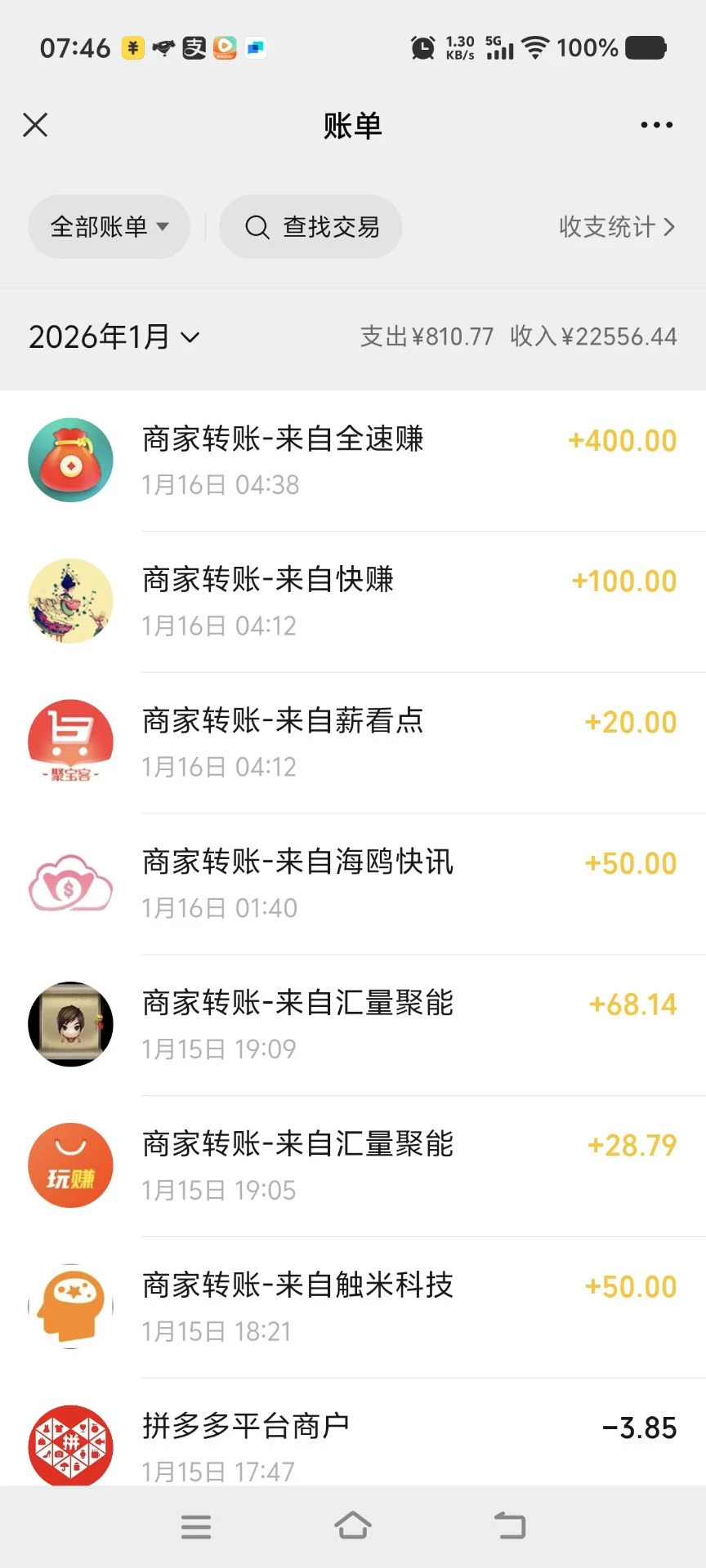Tap 查找交易 to search transactions
This screenshot has height=1568, width=706.
[311, 227]
